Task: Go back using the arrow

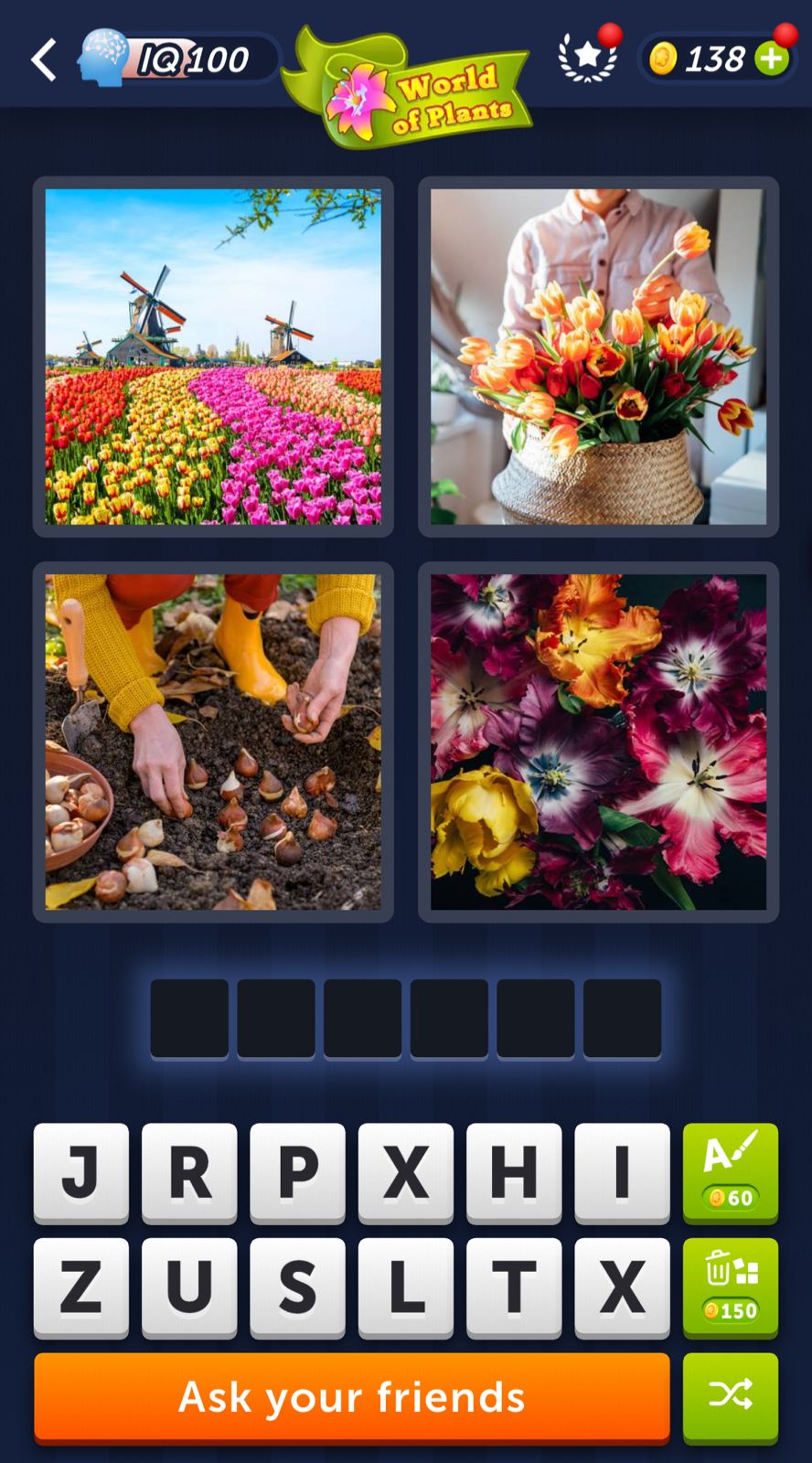Action: coord(44,60)
